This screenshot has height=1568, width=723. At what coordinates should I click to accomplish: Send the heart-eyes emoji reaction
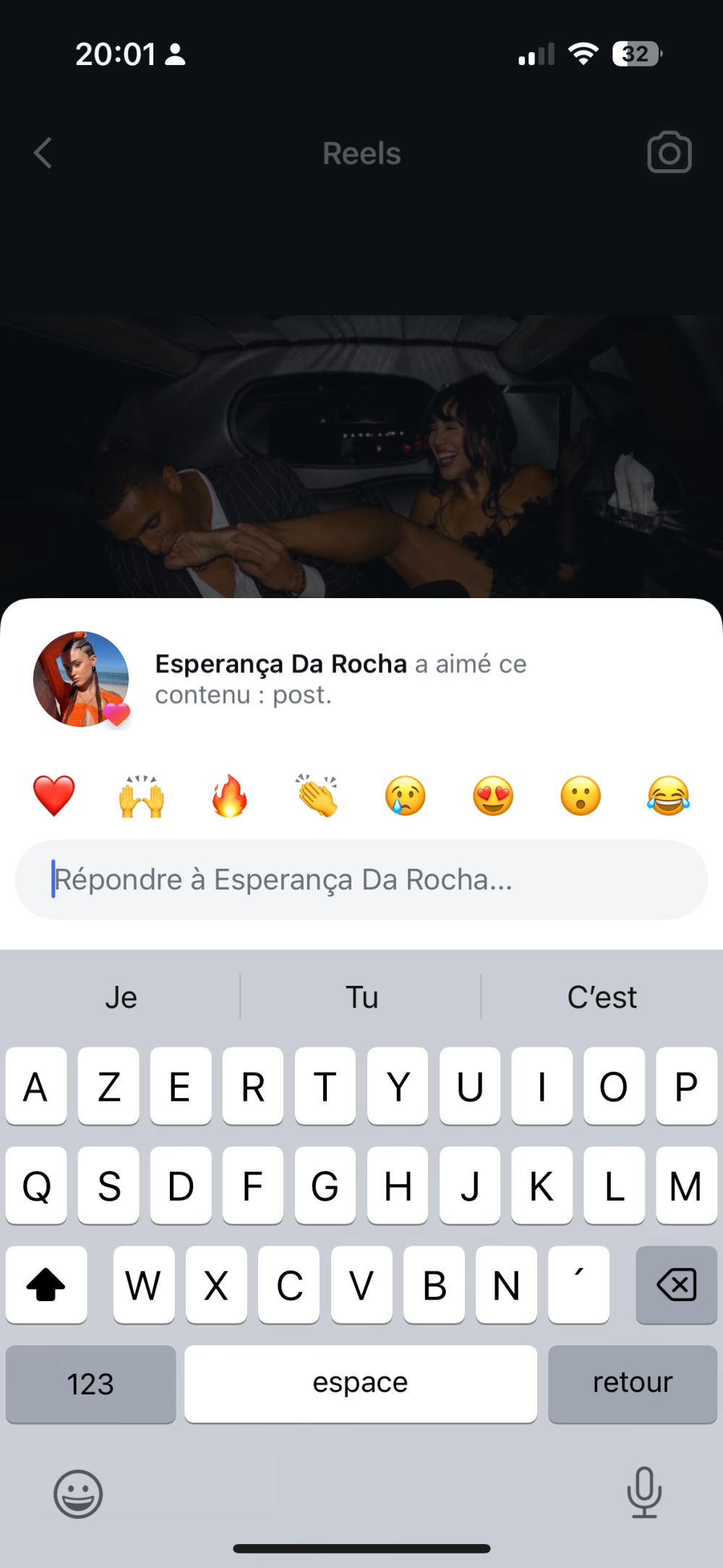coord(493,796)
